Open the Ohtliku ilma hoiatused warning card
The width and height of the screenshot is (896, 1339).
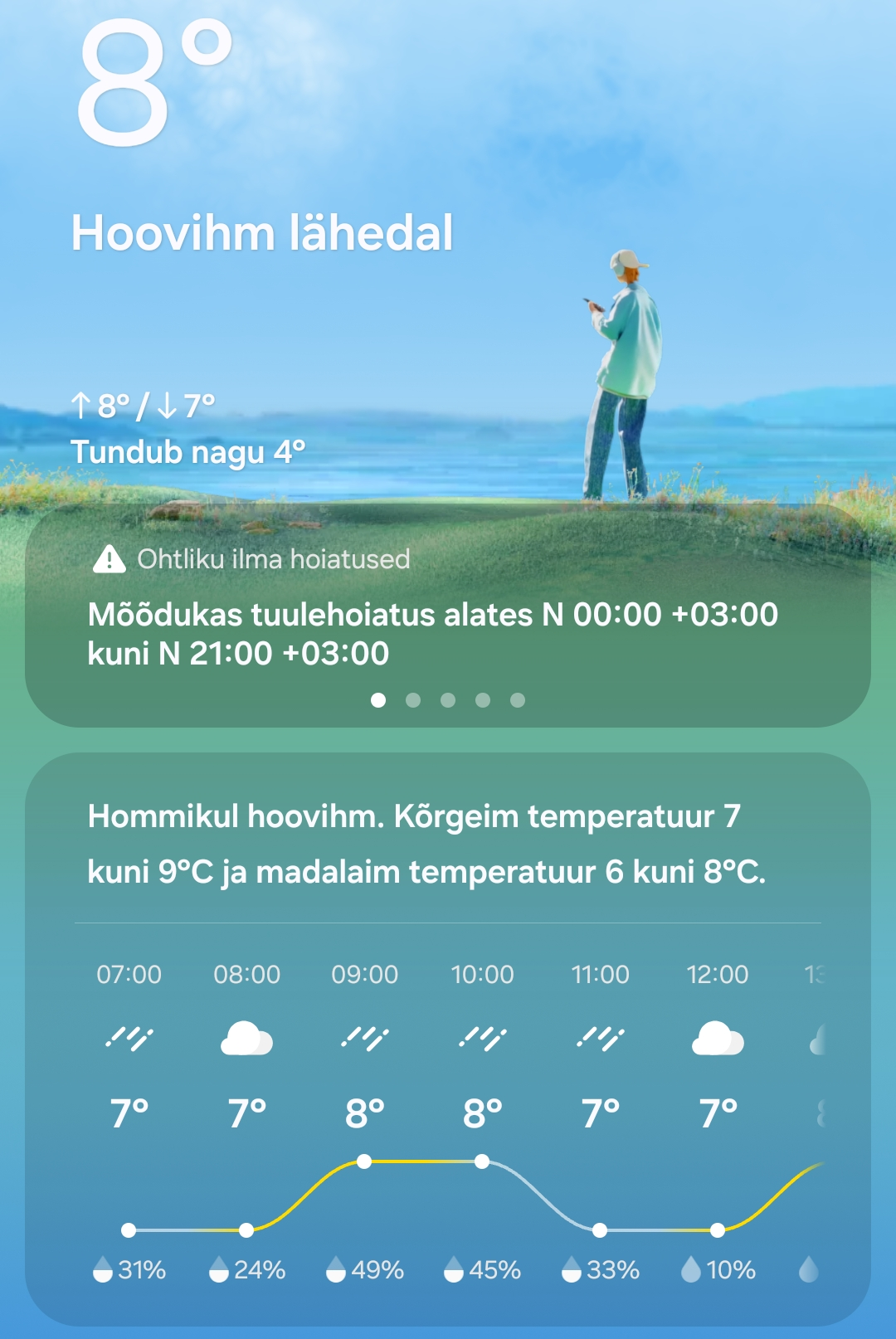[x=448, y=616]
